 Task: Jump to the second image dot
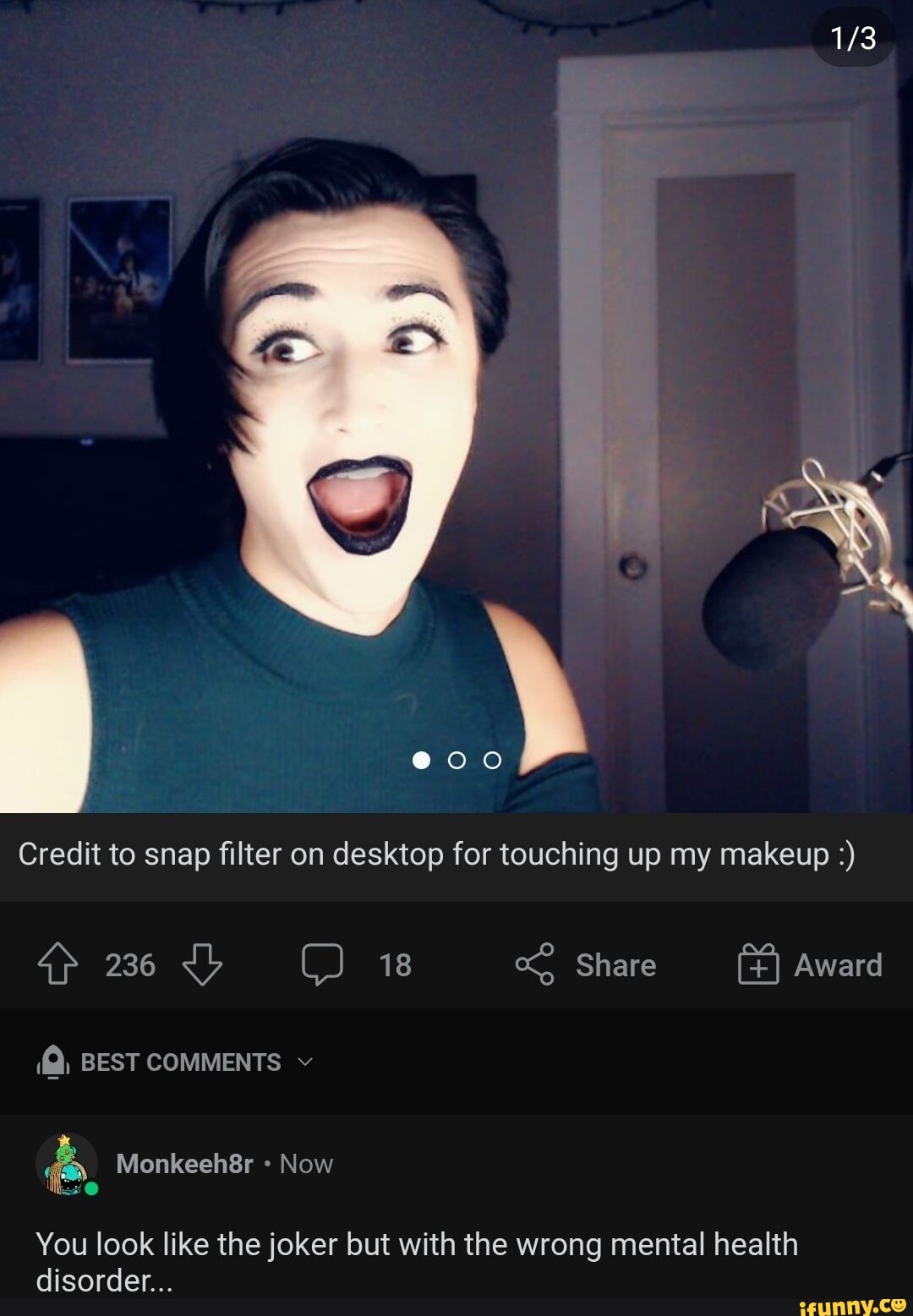pos(456,760)
